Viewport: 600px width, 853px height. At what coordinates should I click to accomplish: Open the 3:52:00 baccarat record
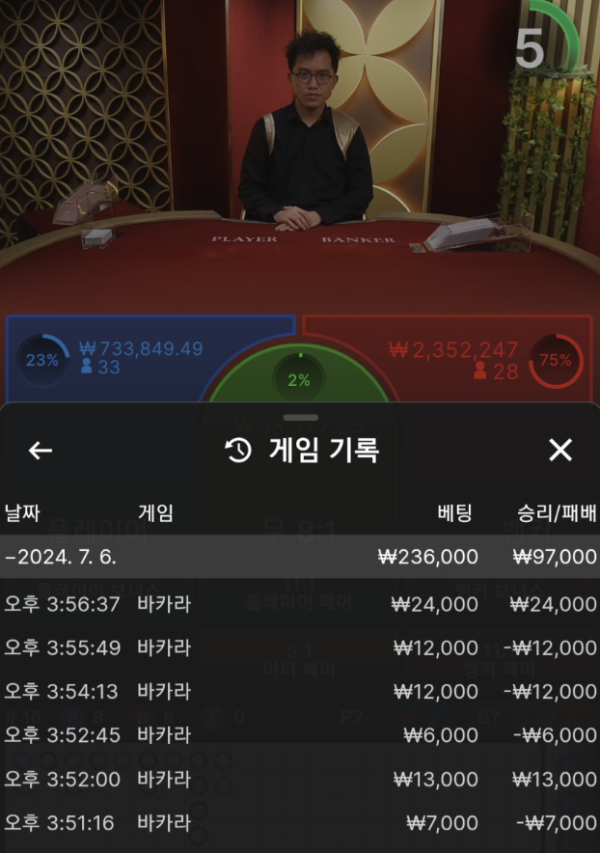[300, 779]
